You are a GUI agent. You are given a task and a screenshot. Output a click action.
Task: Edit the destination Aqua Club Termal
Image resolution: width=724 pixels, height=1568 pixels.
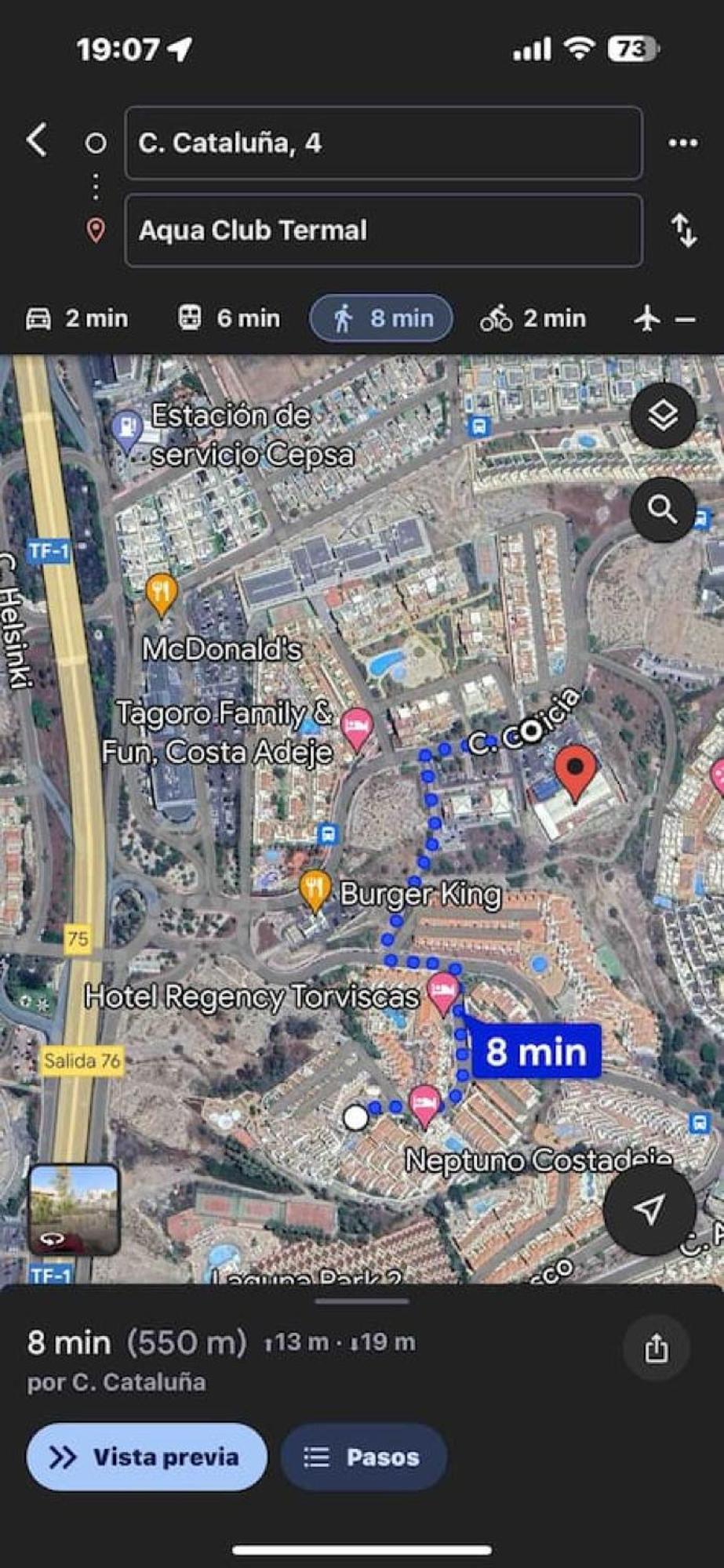383,230
